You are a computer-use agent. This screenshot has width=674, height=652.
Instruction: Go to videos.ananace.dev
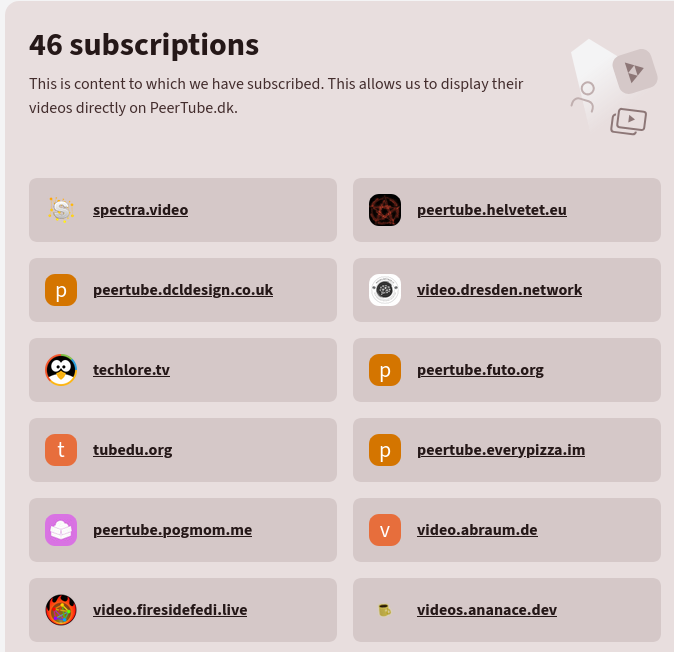(x=486, y=610)
